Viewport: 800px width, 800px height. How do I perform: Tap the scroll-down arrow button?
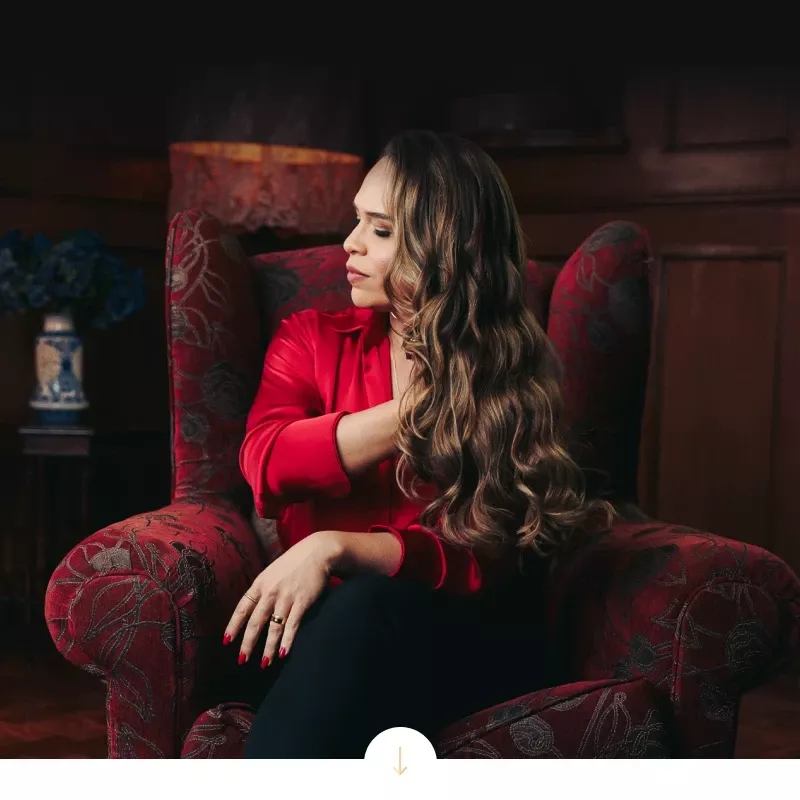(x=400, y=760)
